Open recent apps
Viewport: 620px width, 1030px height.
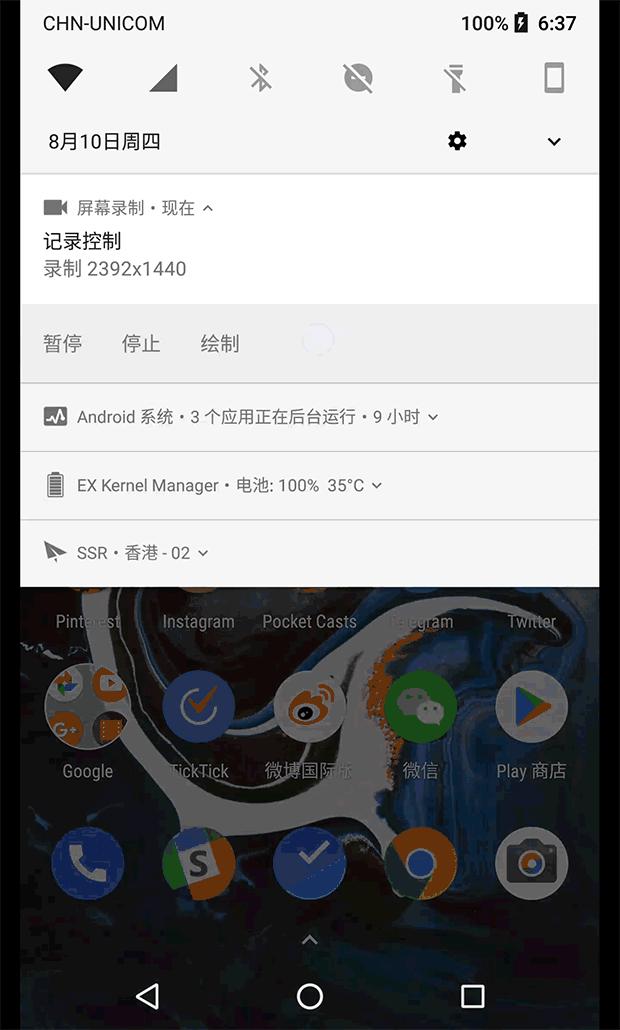click(472, 996)
